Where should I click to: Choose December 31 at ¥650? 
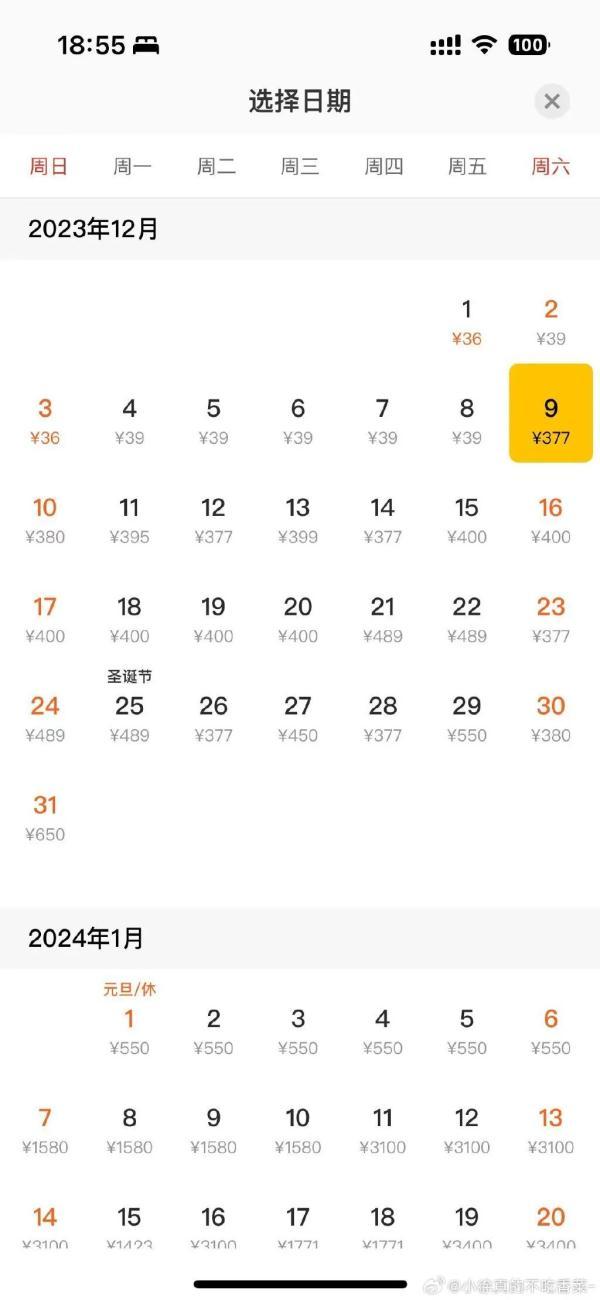pyautogui.click(x=45, y=817)
